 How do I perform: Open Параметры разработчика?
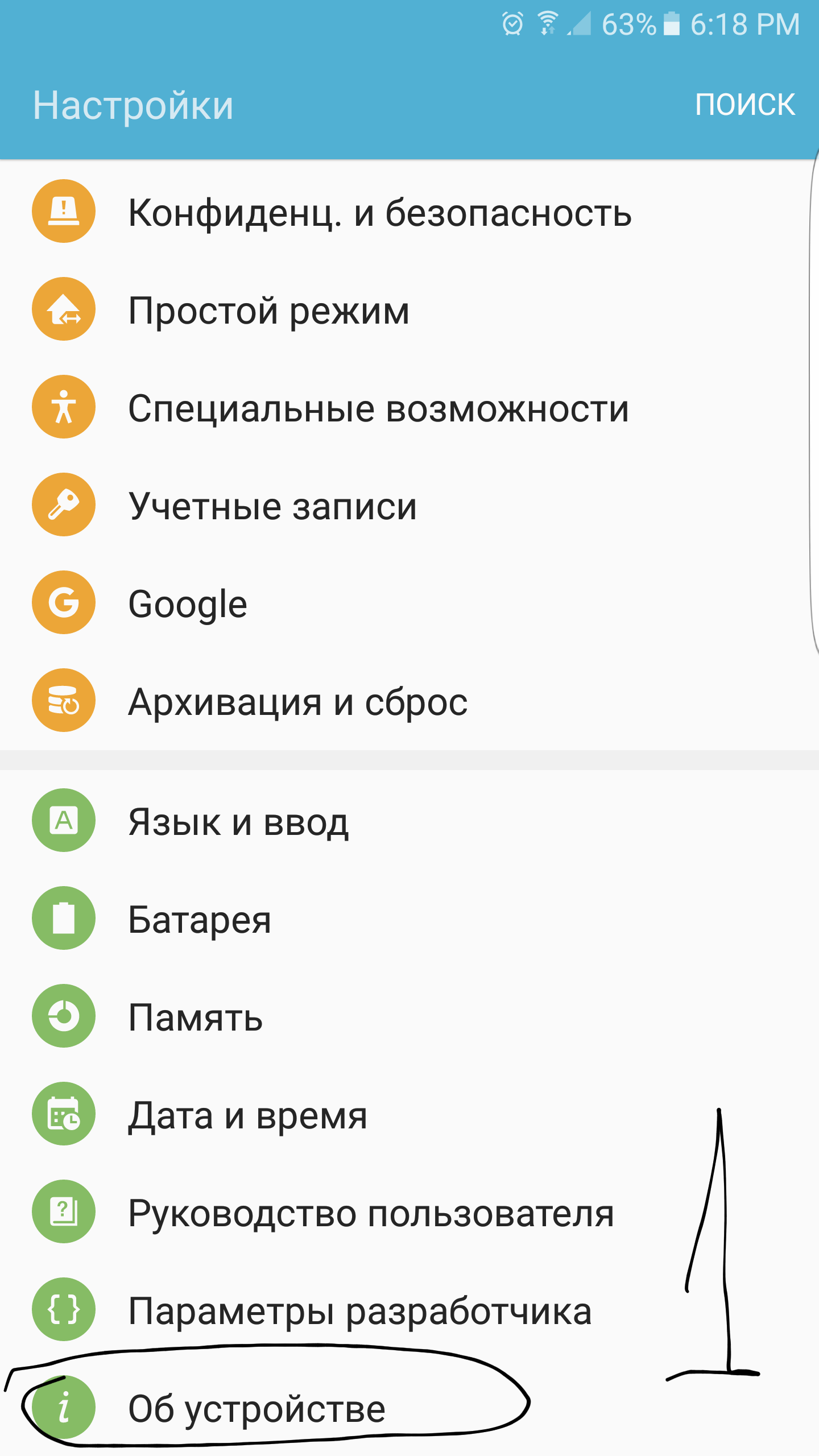click(359, 1310)
